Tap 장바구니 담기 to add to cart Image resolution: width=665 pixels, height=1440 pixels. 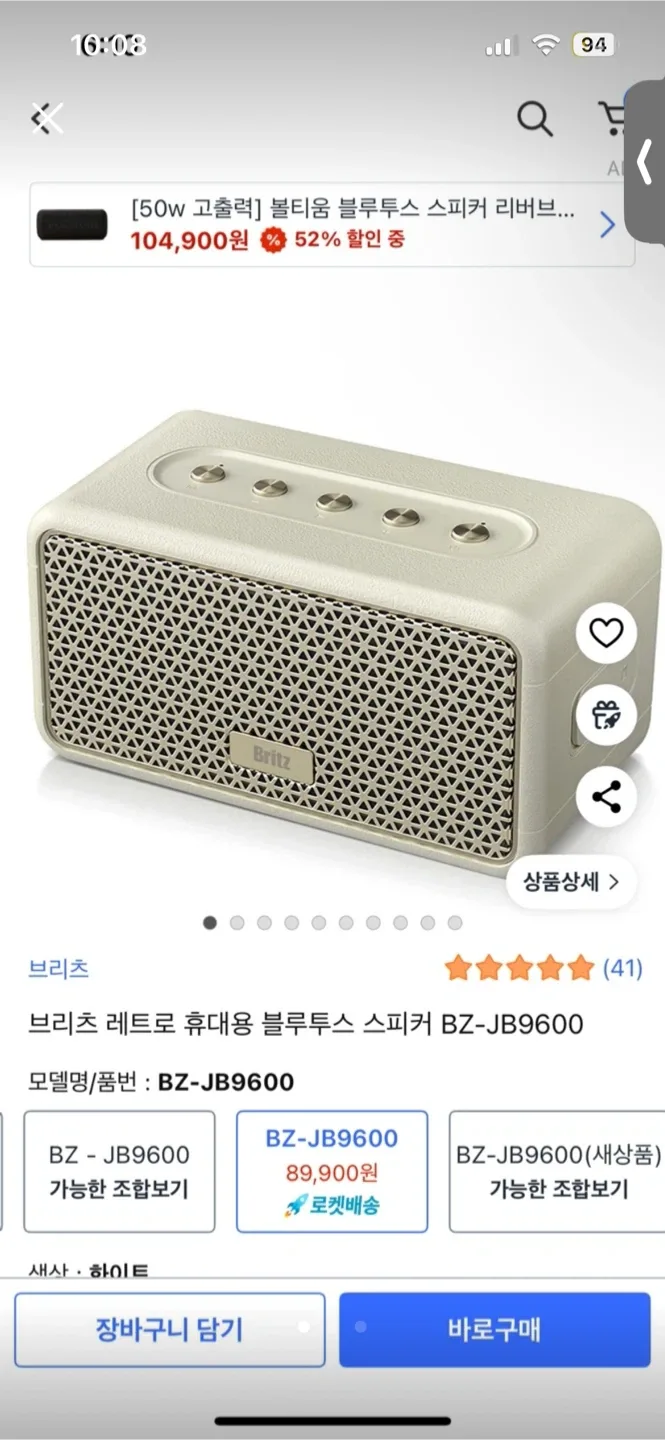pos(169,1329)
